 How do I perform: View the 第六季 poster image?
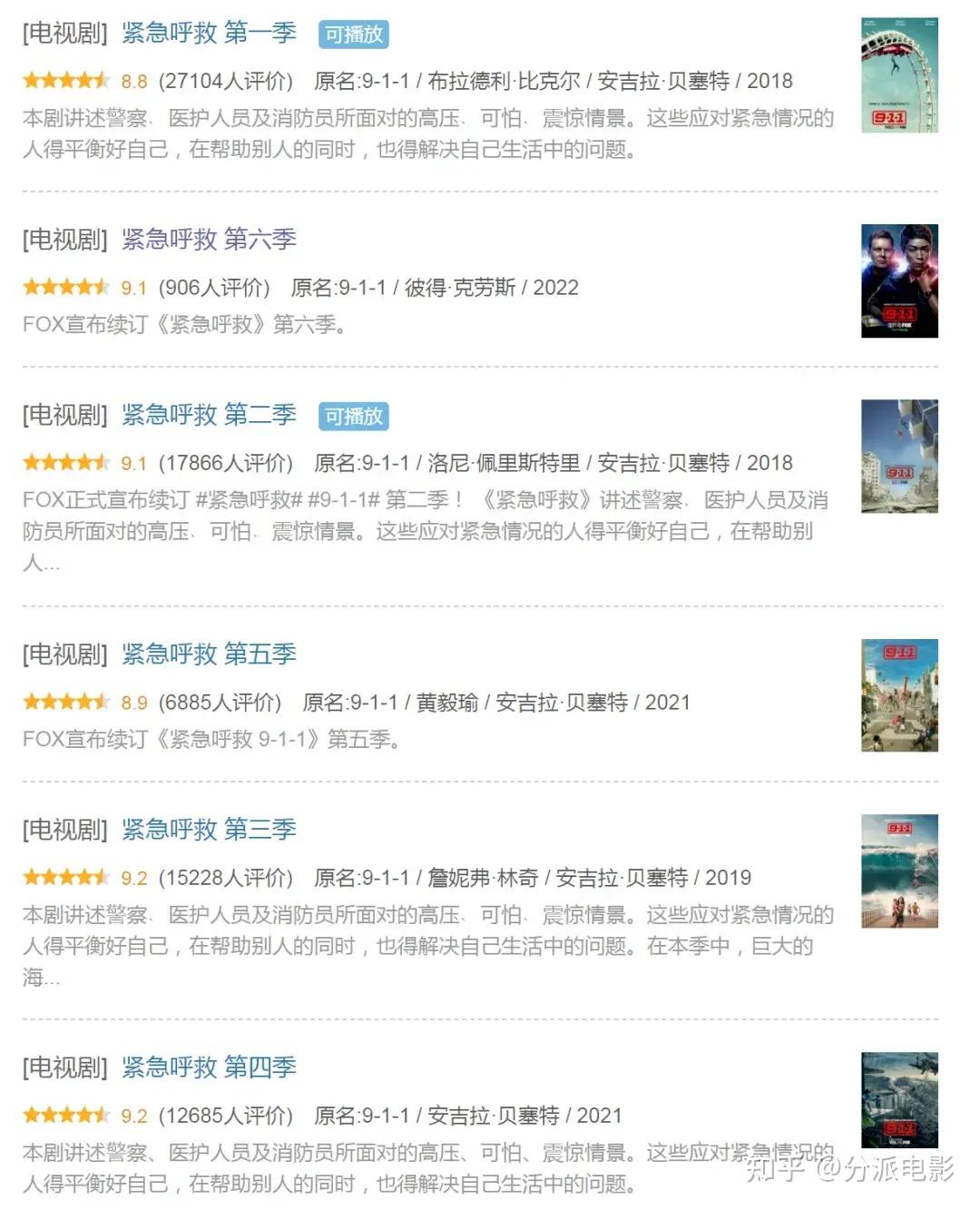click(x=898, y=281)
